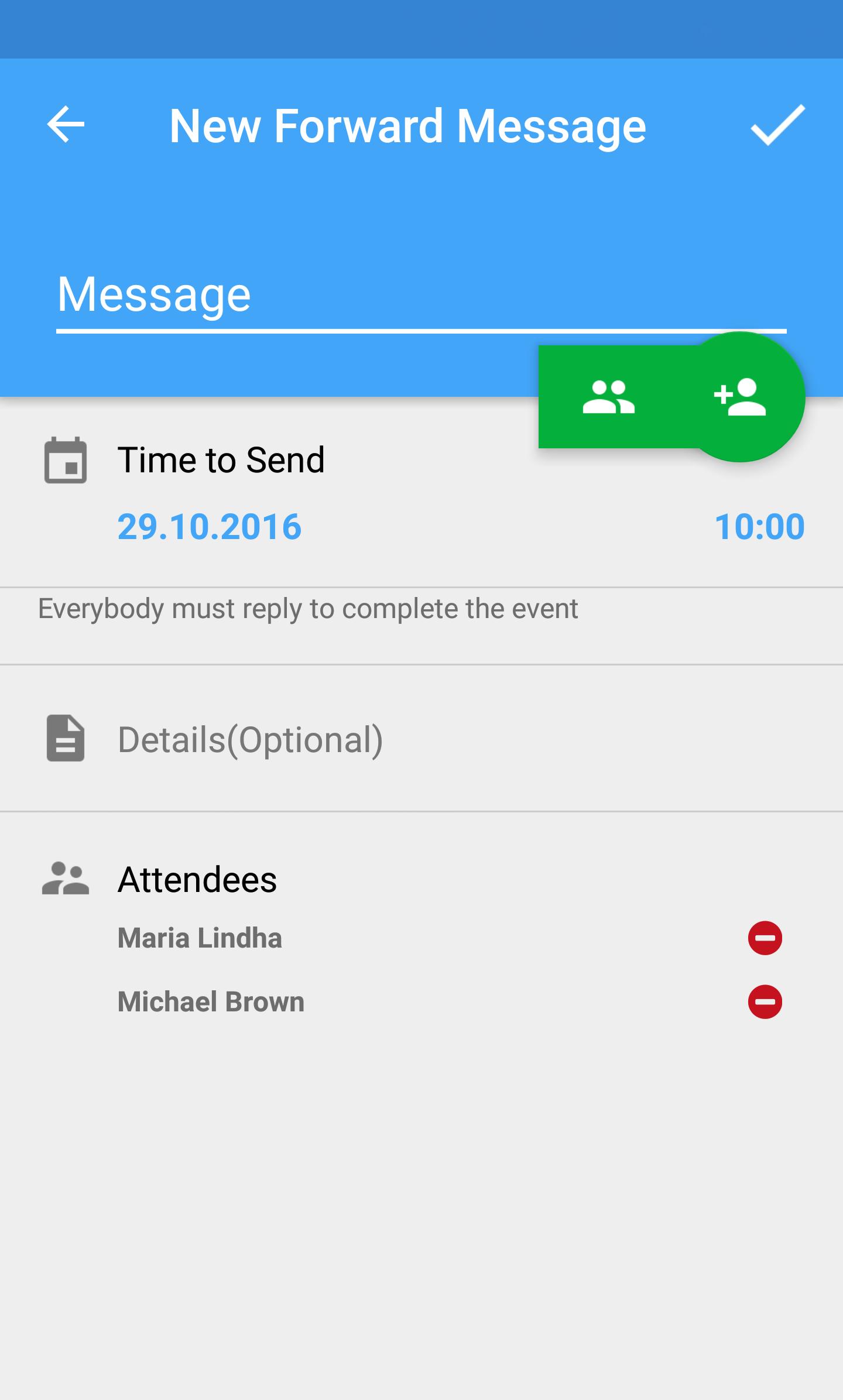Add a group of attendees
The image size is (843, 1400).
(x=609, y=397)
